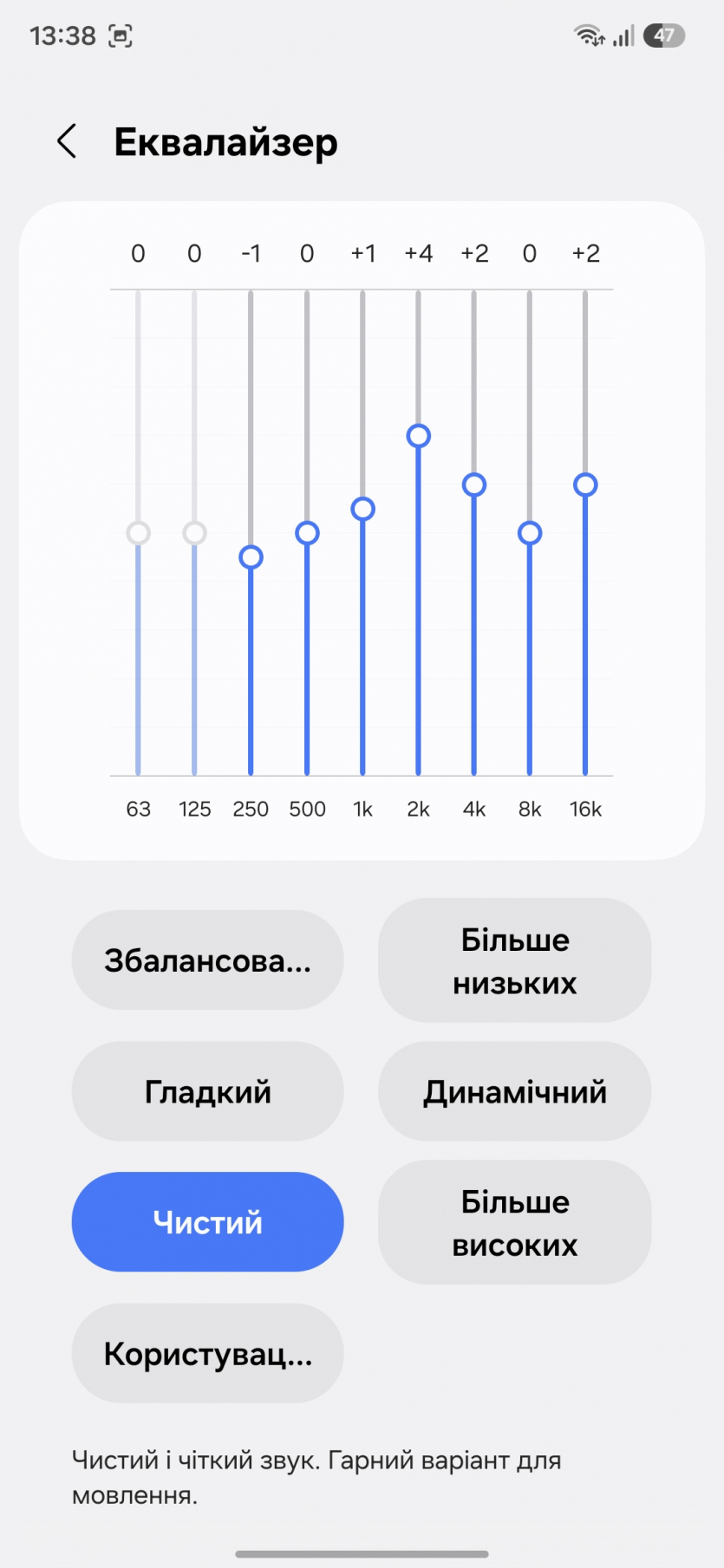Tap the 125 Hz band slider
724x1568 pixels.
[194, 533]
